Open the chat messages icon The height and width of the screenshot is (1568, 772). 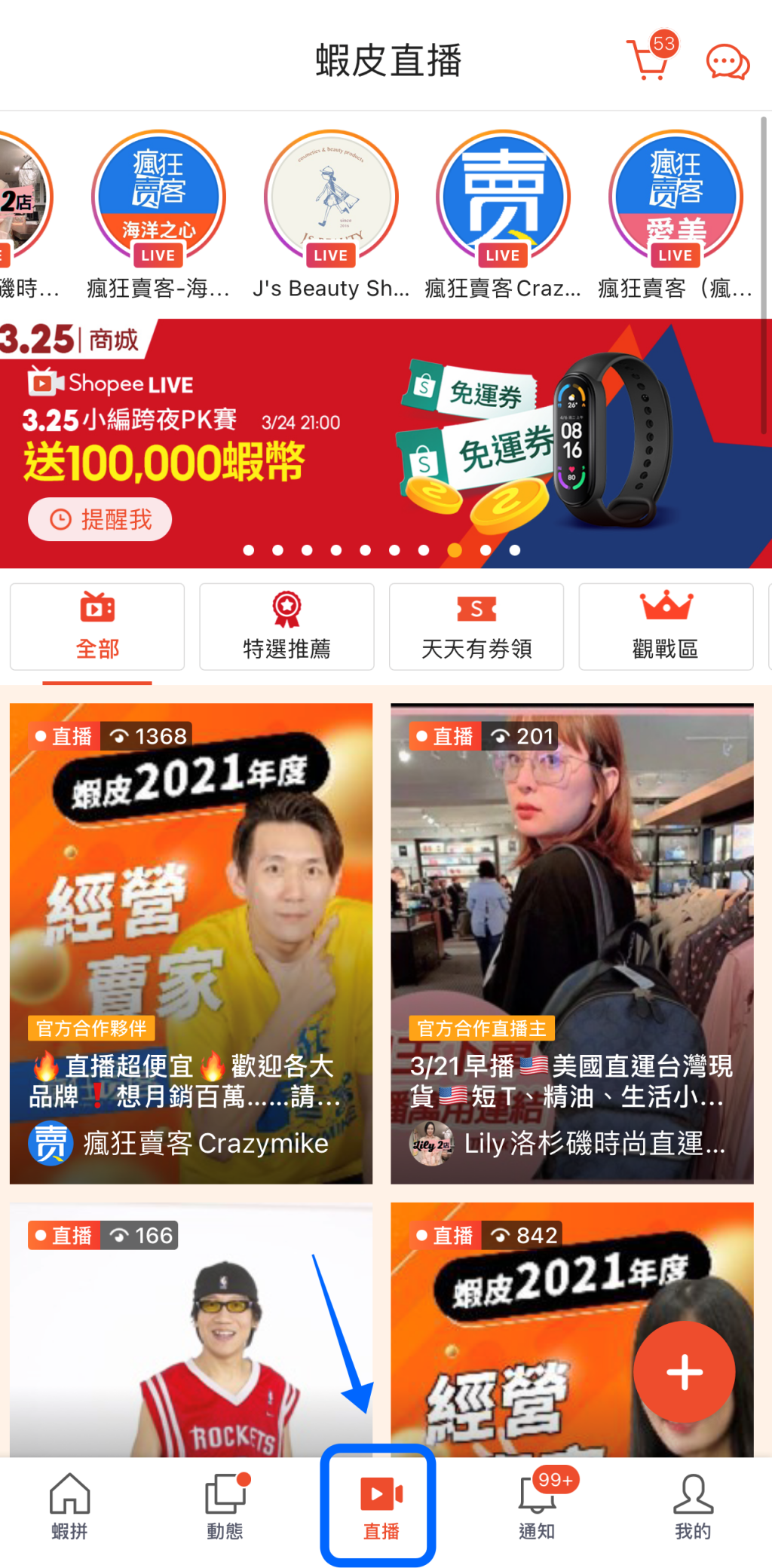coord(727,62)
